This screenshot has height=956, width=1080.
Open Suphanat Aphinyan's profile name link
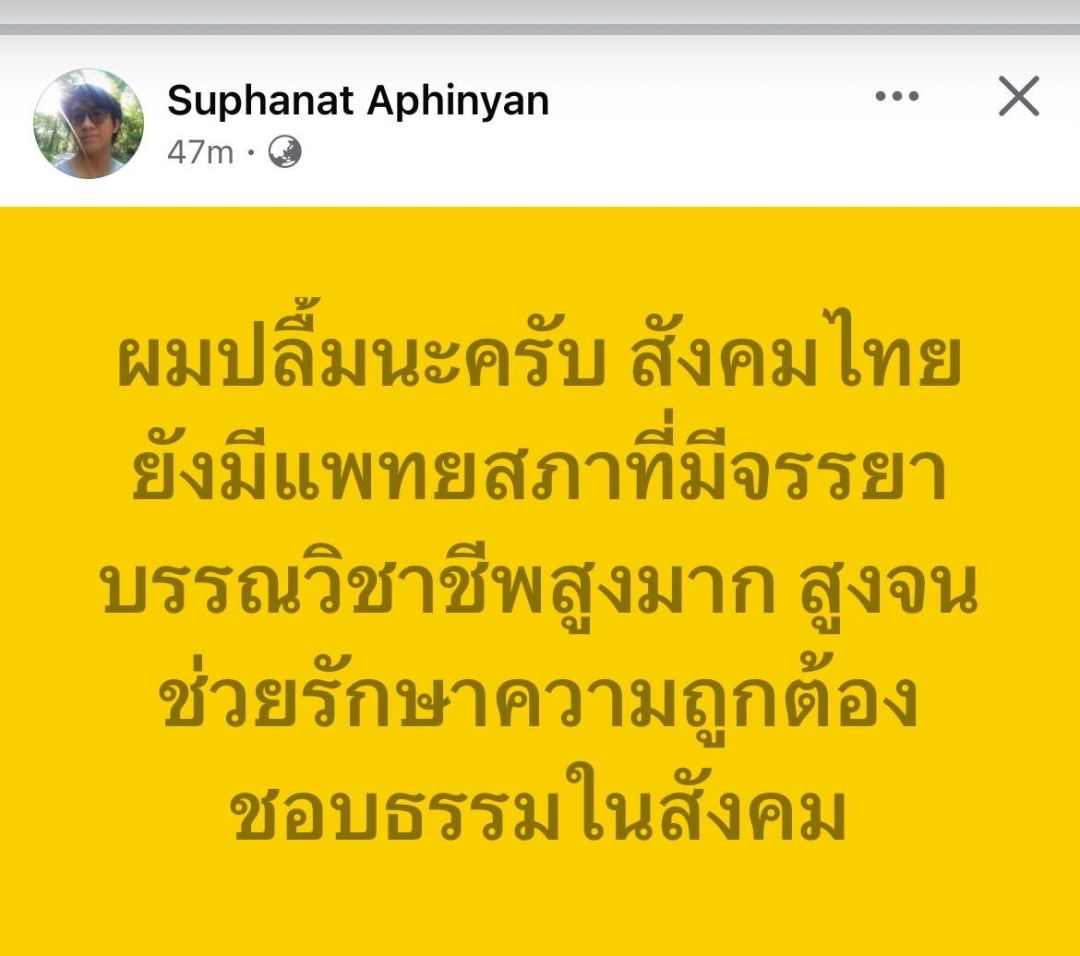coord(357,100)
